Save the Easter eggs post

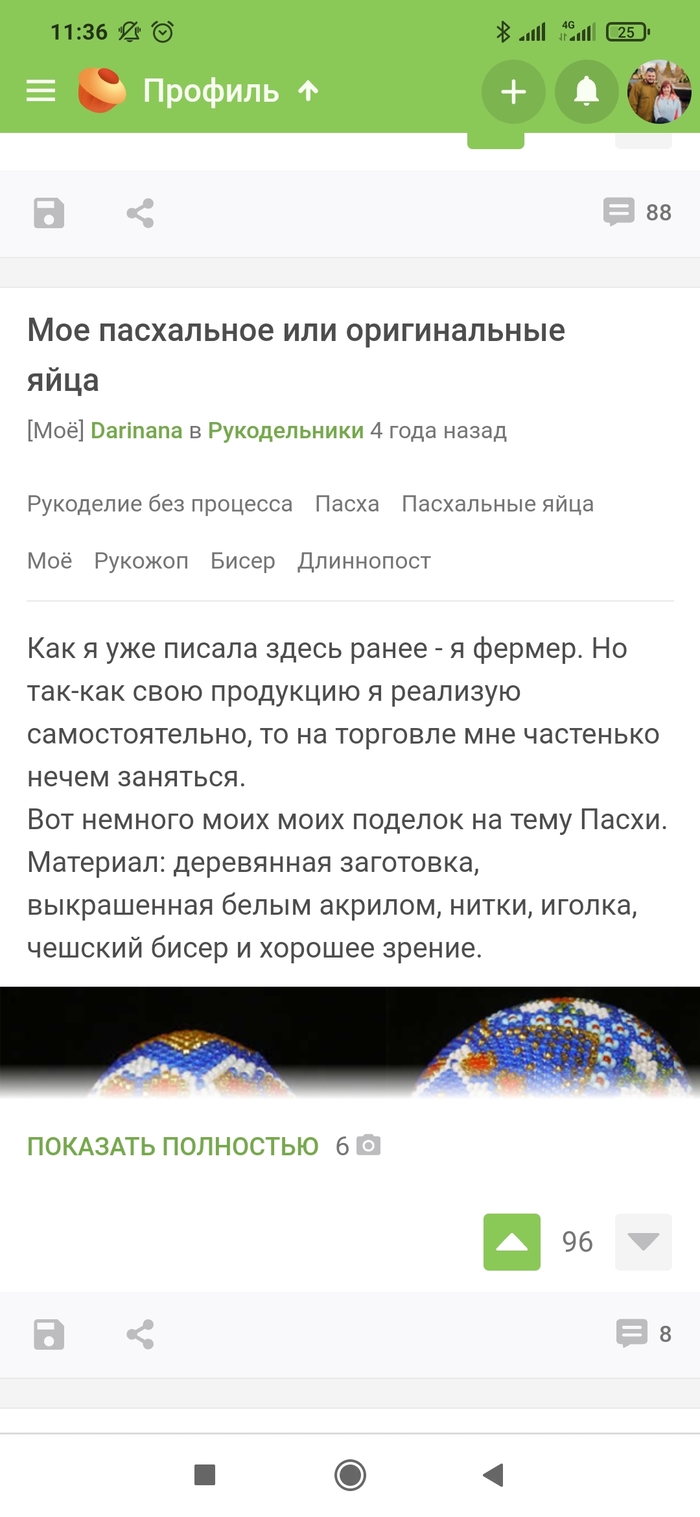pos(49,1334)
